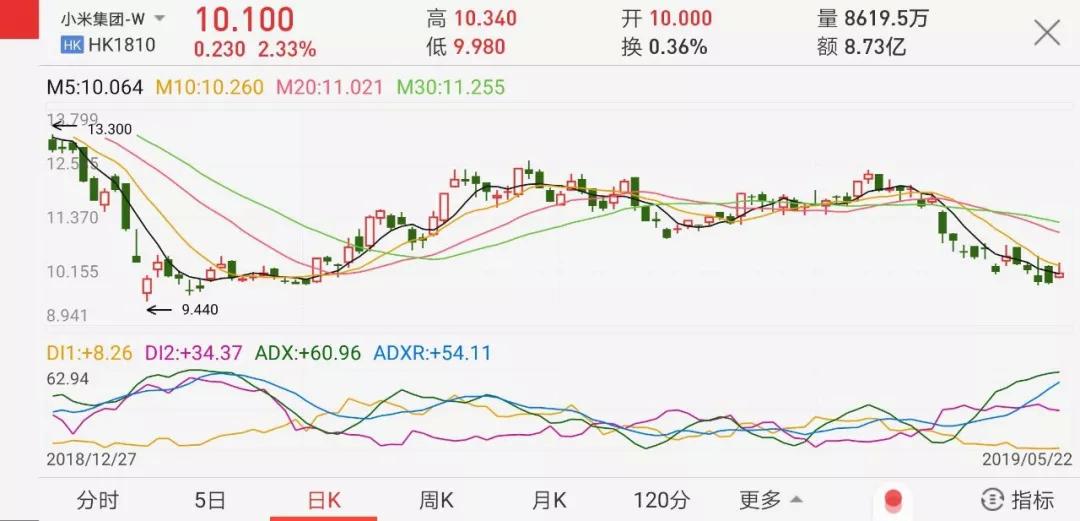
Task: Tap the red dot icon
Action: click(893, 499)
